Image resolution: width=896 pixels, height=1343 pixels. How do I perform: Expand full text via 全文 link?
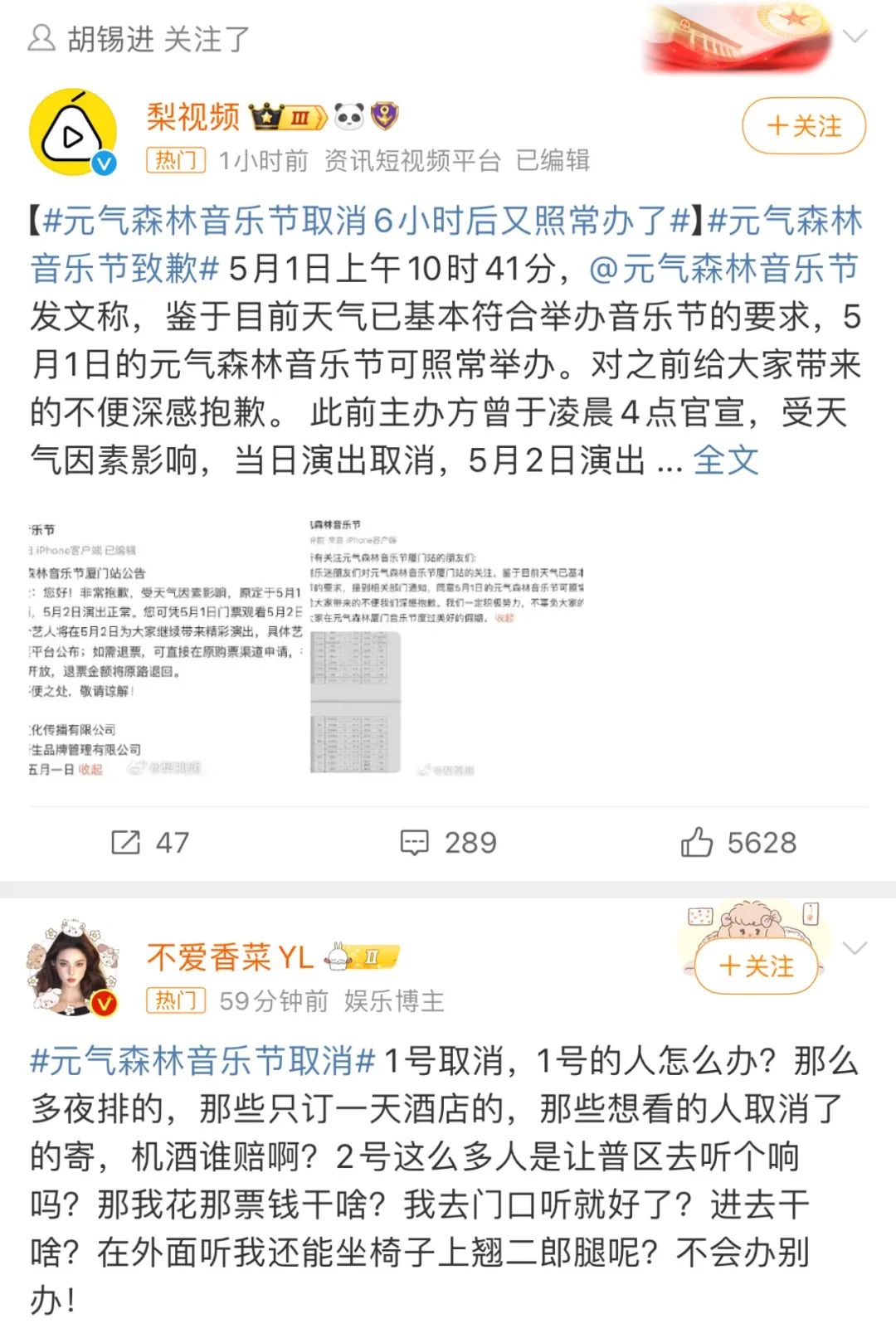(726, 460)
